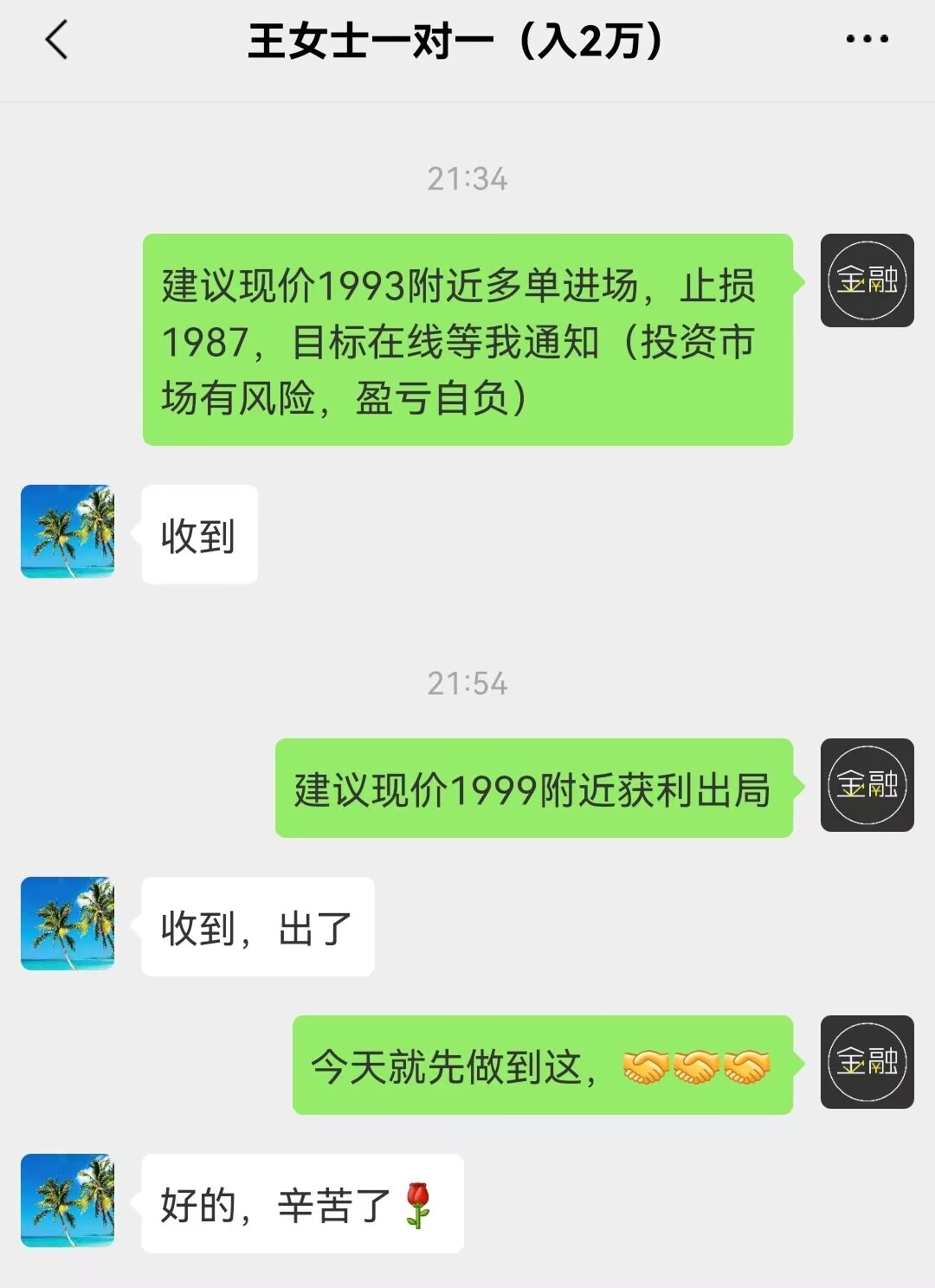Tap 金融 avatar next to 建议现价1993 message
935x1288 pixels.
coord(867,280)
